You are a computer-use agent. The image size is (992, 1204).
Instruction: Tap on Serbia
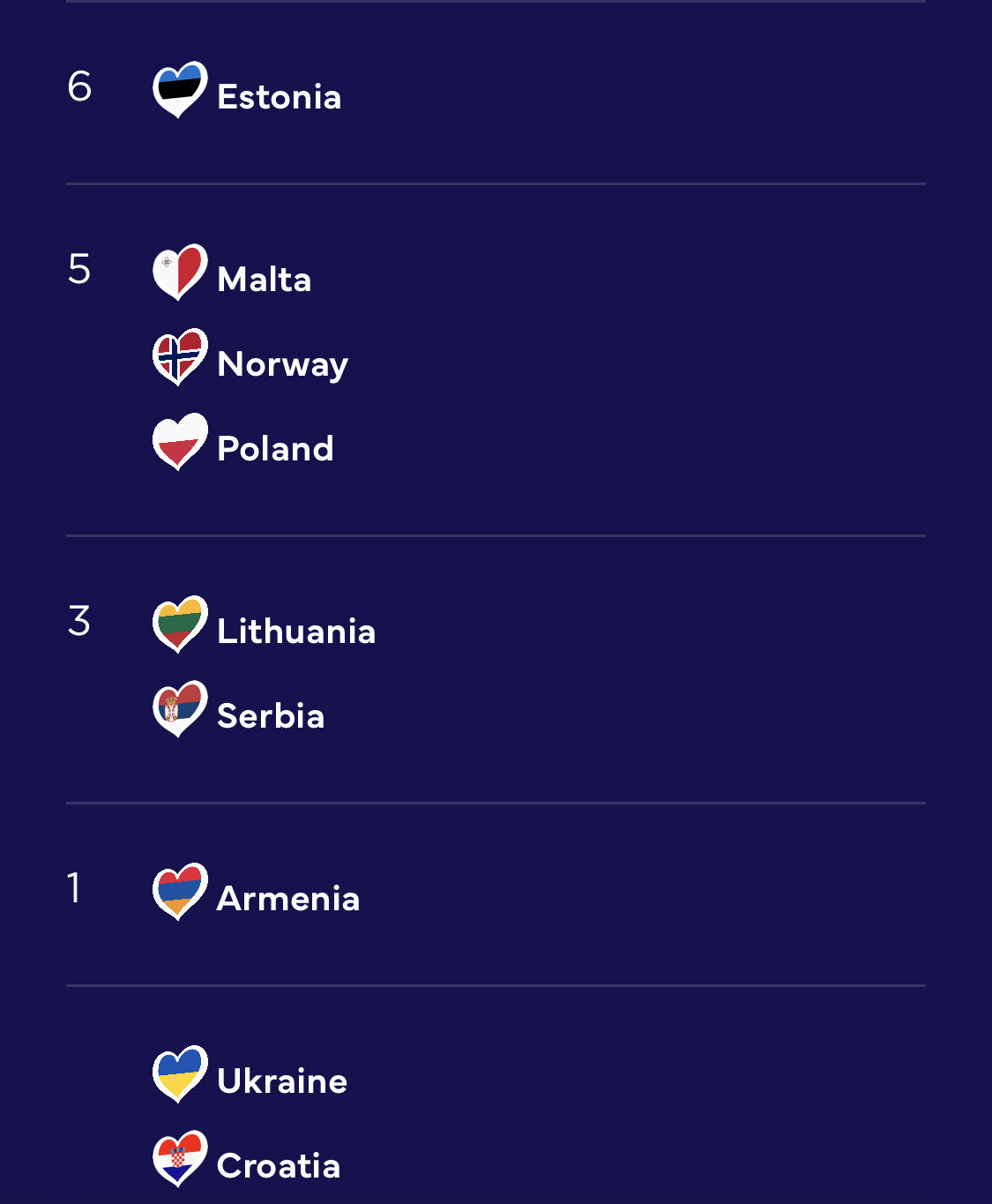click(270, 715)
